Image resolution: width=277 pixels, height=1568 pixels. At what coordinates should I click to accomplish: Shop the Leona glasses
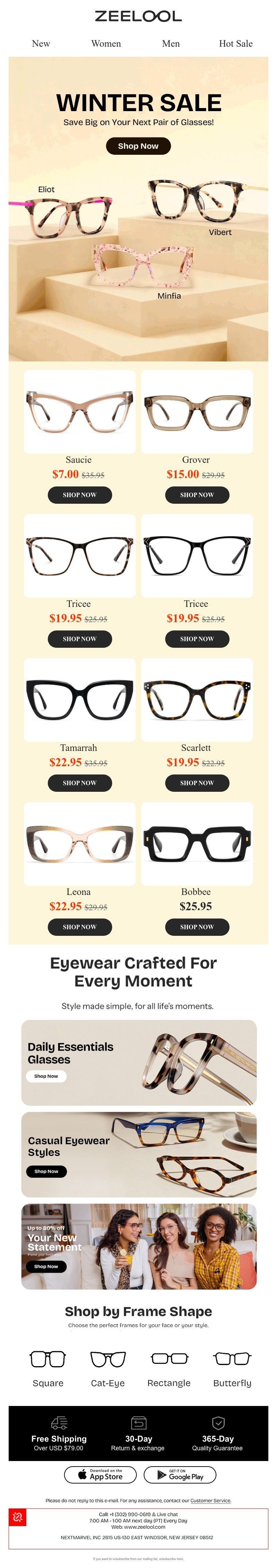pyautogui.click(x=80, y=927)
